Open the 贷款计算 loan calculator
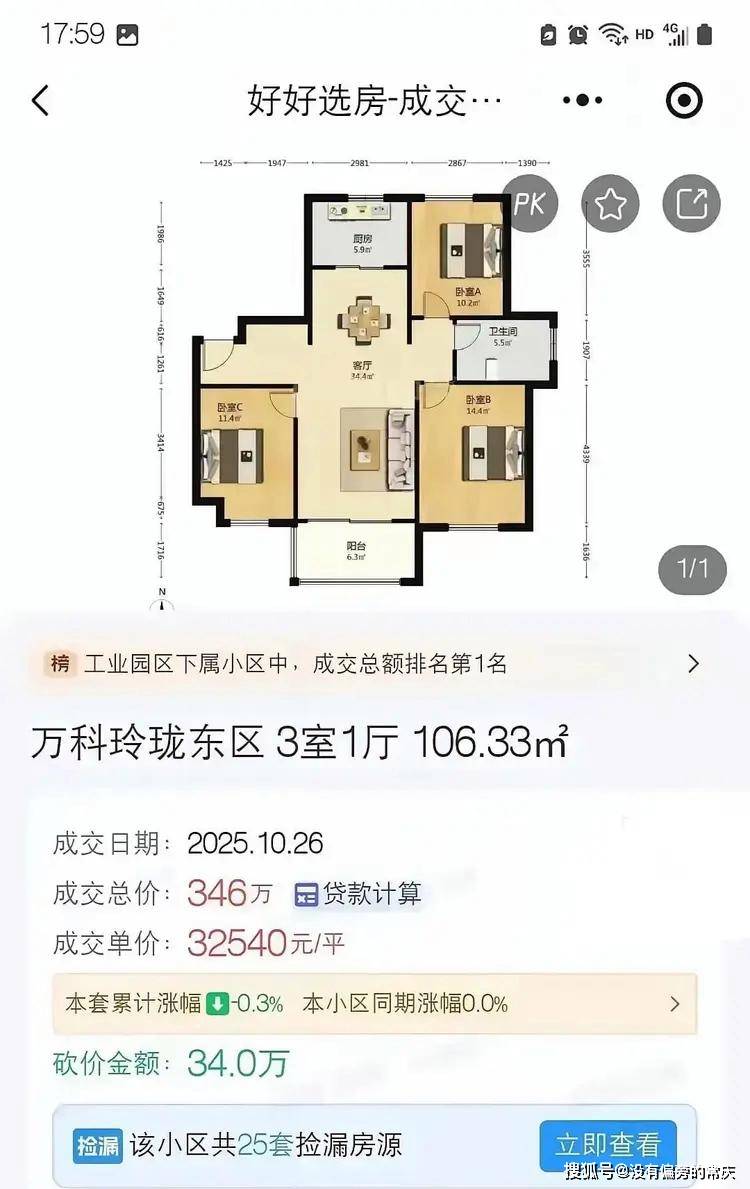The width and height of the screenshot is (750, 1189). (x=359, y=893)
